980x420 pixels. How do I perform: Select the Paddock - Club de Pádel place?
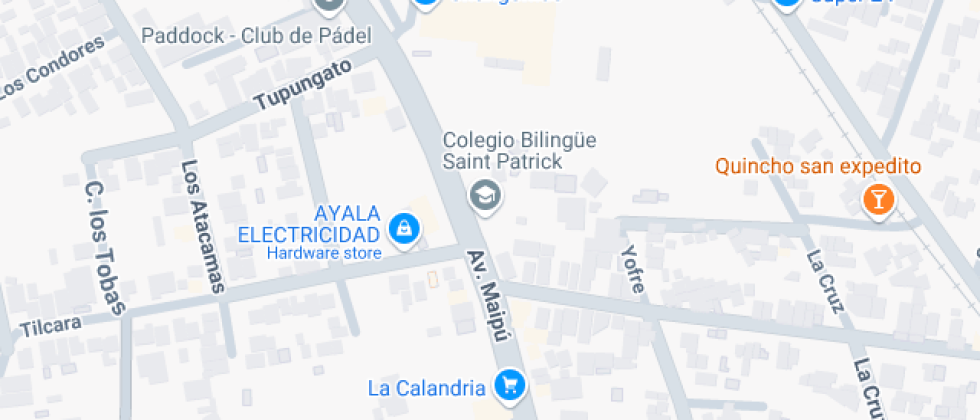pos(328,5)
